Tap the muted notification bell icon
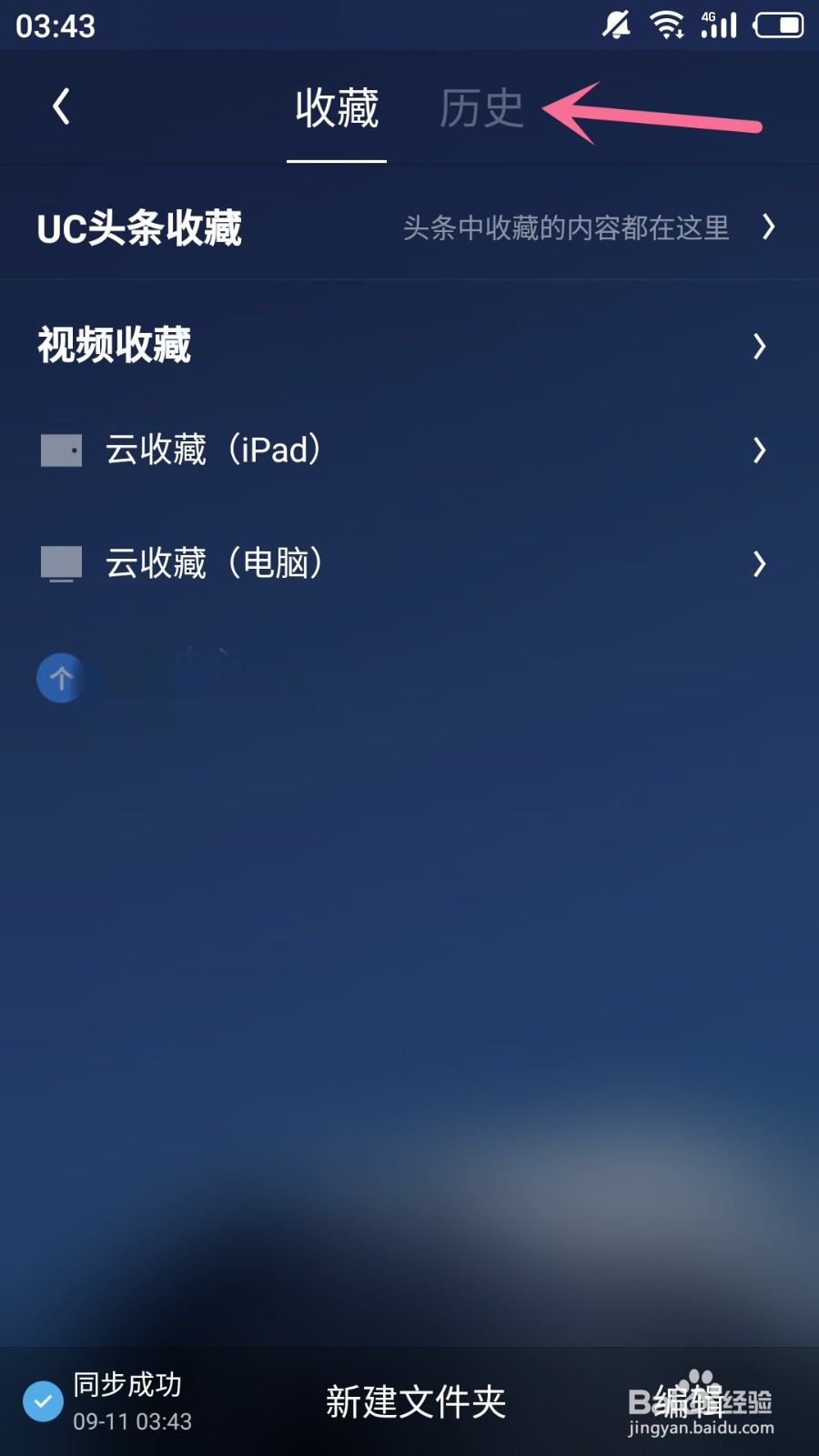 point(617,25)
